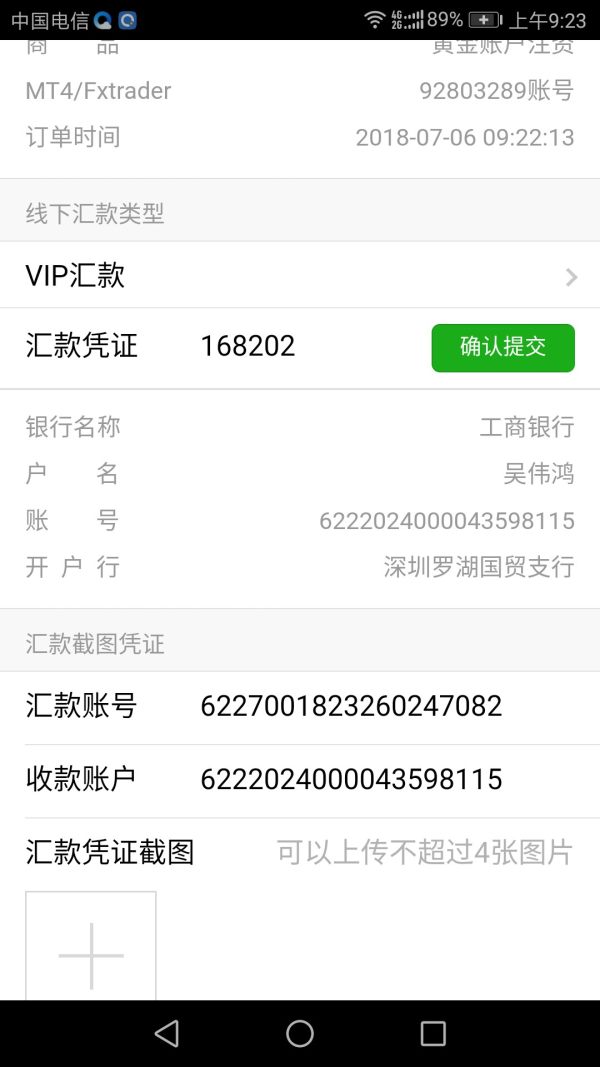600x1067 pixels.
Task: Open the VIP汇款 remittance type selector
Action: tap(300, 276)
